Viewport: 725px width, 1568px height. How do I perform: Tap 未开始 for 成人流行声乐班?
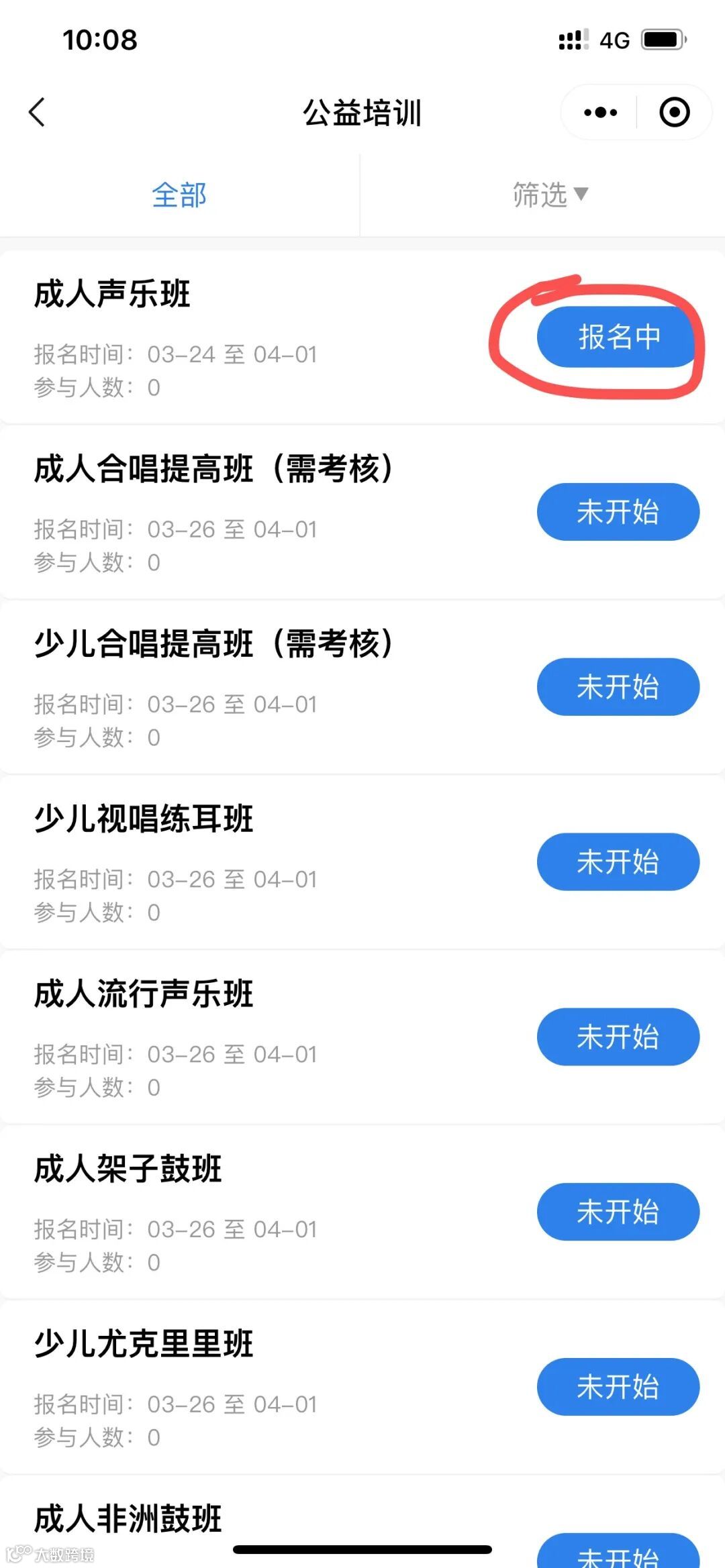pos(618,1037)
